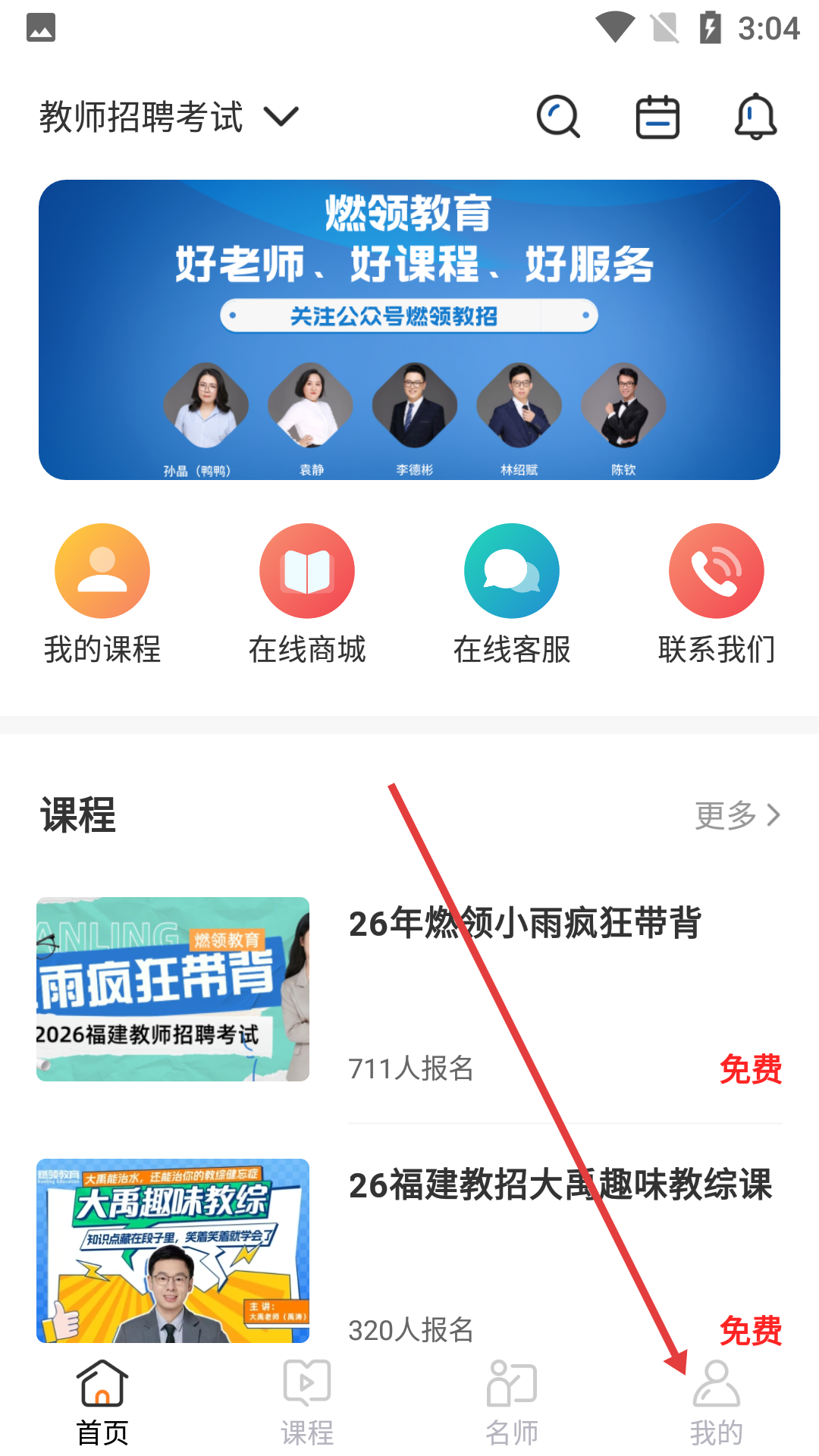View 更多 courses
The height and width of the screenshot is (1456, 819).
tap(737, 815)
